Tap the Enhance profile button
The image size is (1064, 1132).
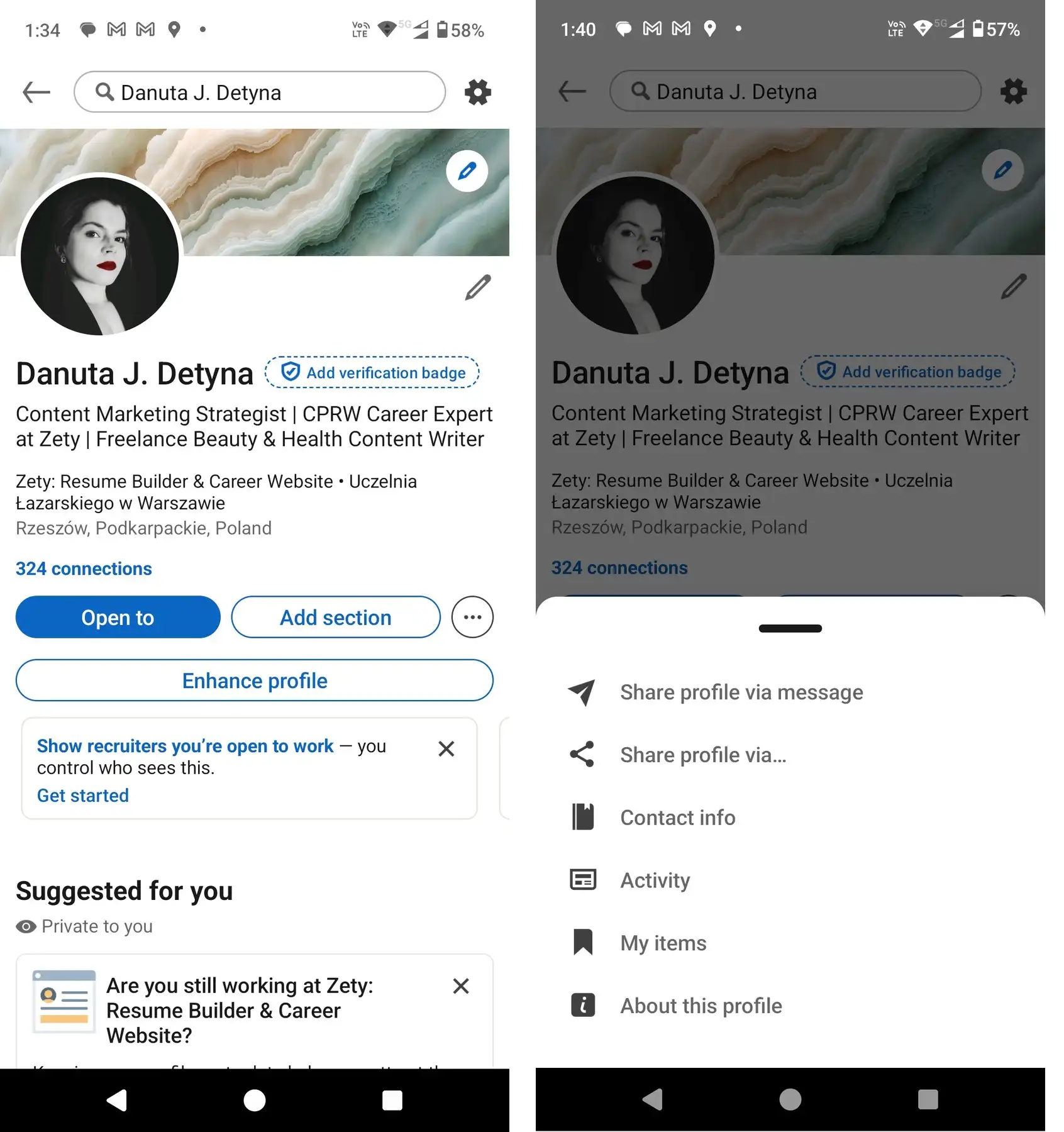coord(254,680)
